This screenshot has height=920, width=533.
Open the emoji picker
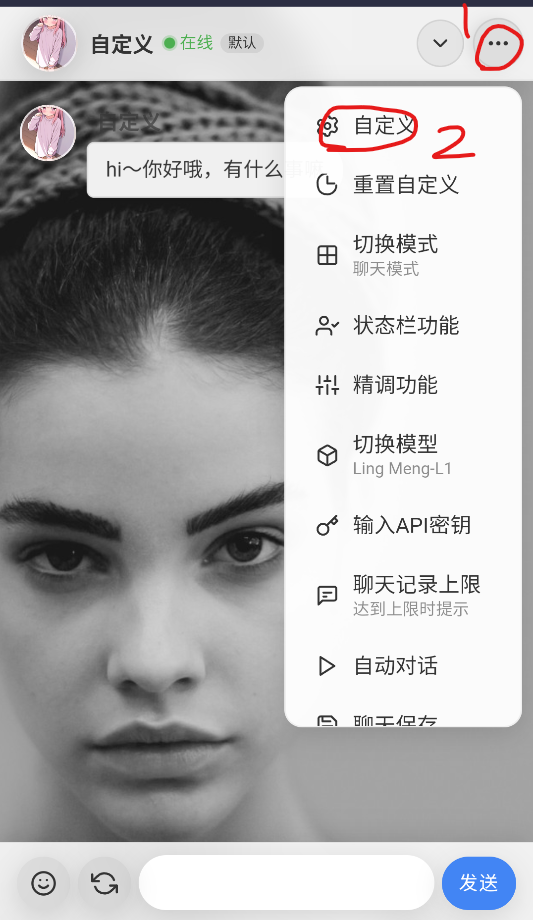[x=43, y=883]
